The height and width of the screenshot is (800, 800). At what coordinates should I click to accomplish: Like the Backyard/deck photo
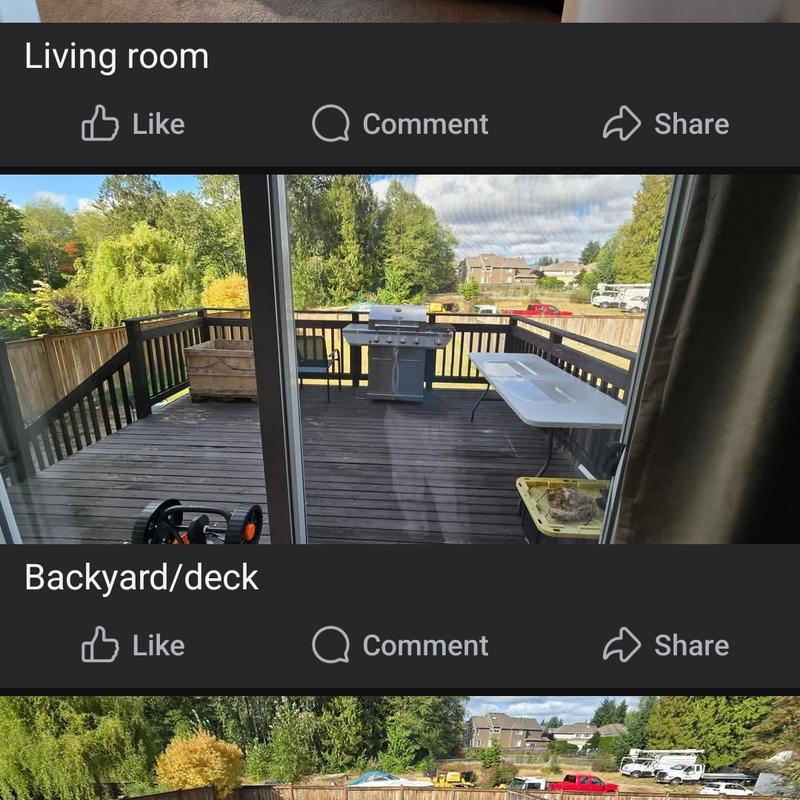133,645
